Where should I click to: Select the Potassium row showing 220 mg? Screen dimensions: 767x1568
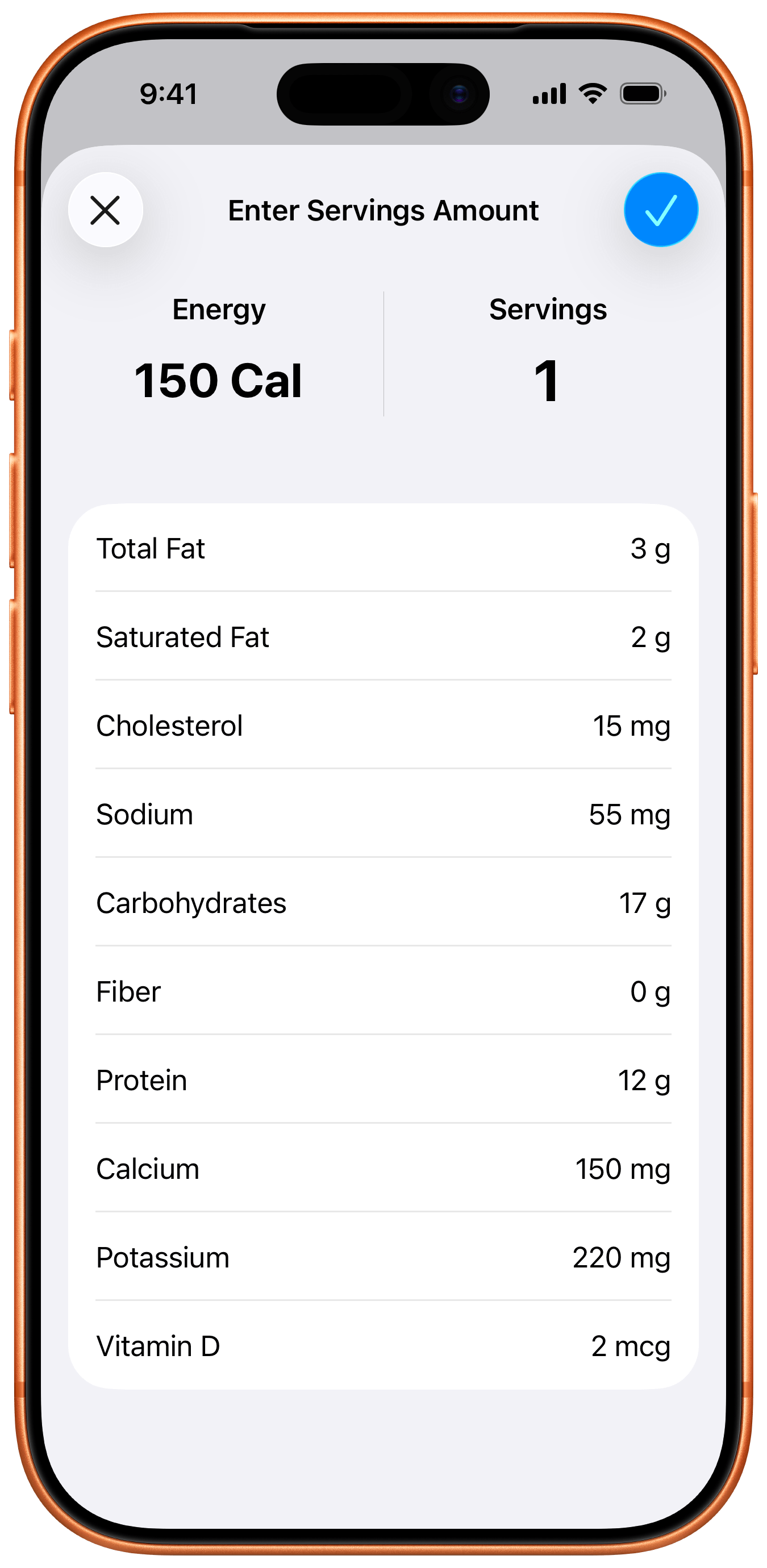383,1257
